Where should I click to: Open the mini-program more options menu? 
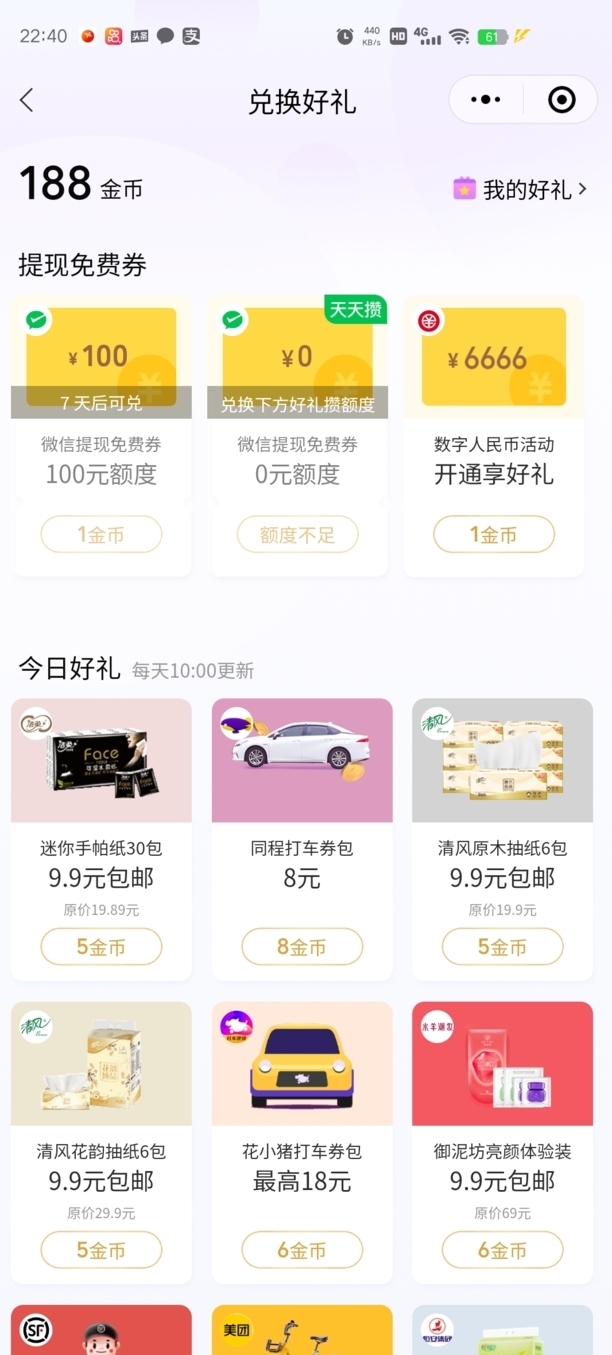click(486, 100)
